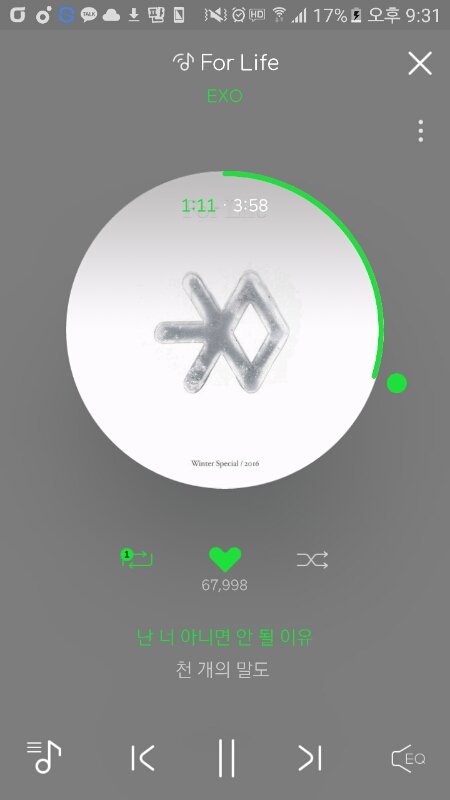Close the For Life player screen

tap(420, 64)
